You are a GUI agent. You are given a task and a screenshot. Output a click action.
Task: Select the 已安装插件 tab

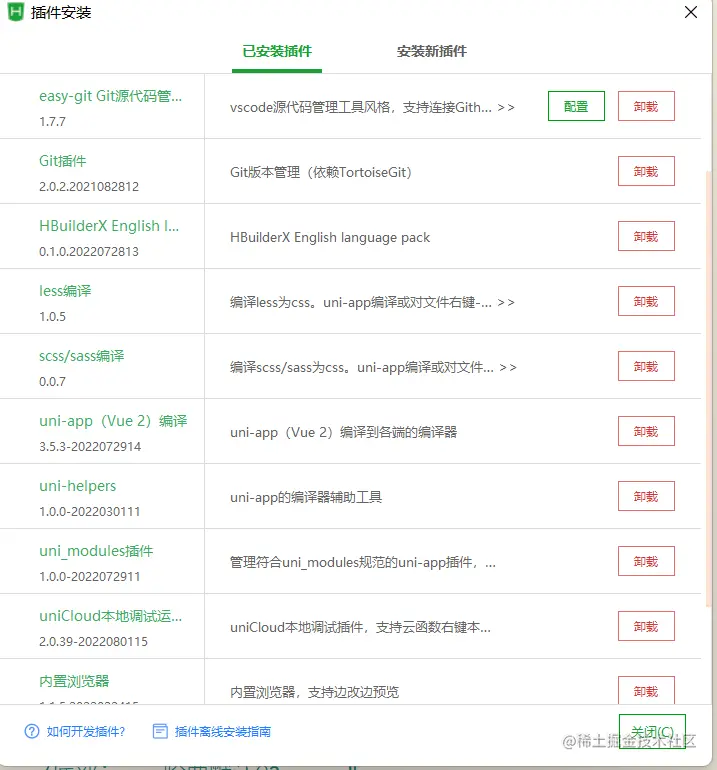(x=277, y=51)
